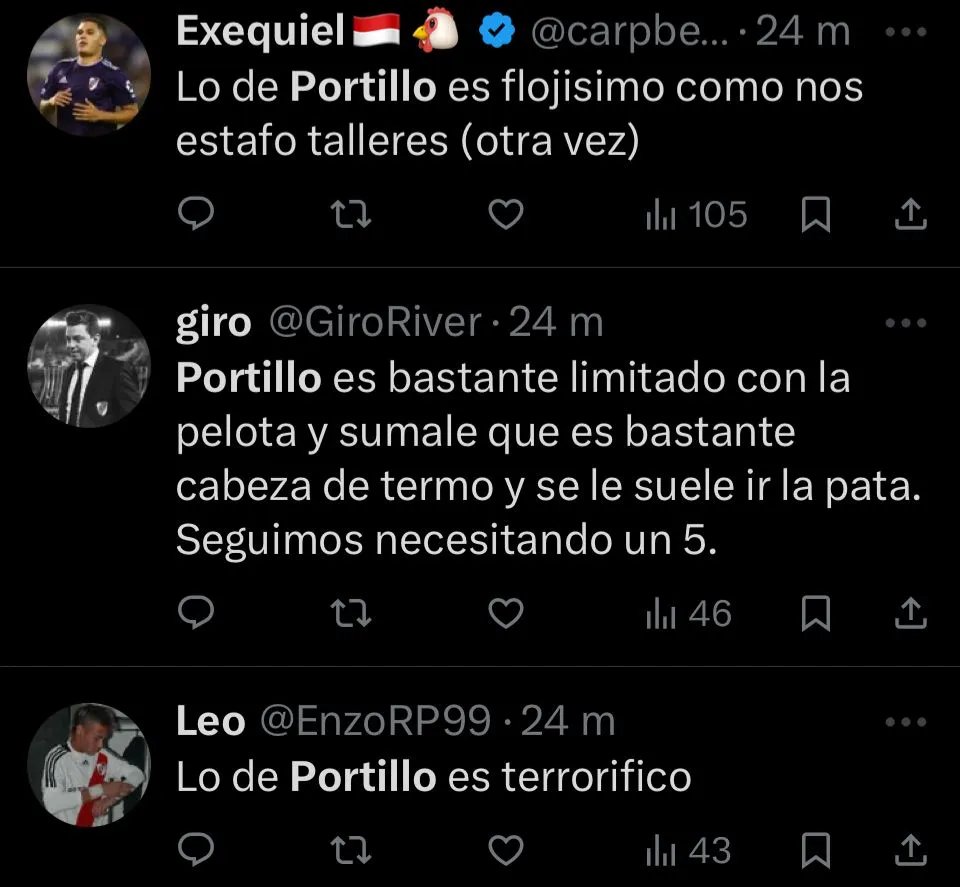Reply to Leo's tweet
The image size is (960, 887).
click(197, 850)
